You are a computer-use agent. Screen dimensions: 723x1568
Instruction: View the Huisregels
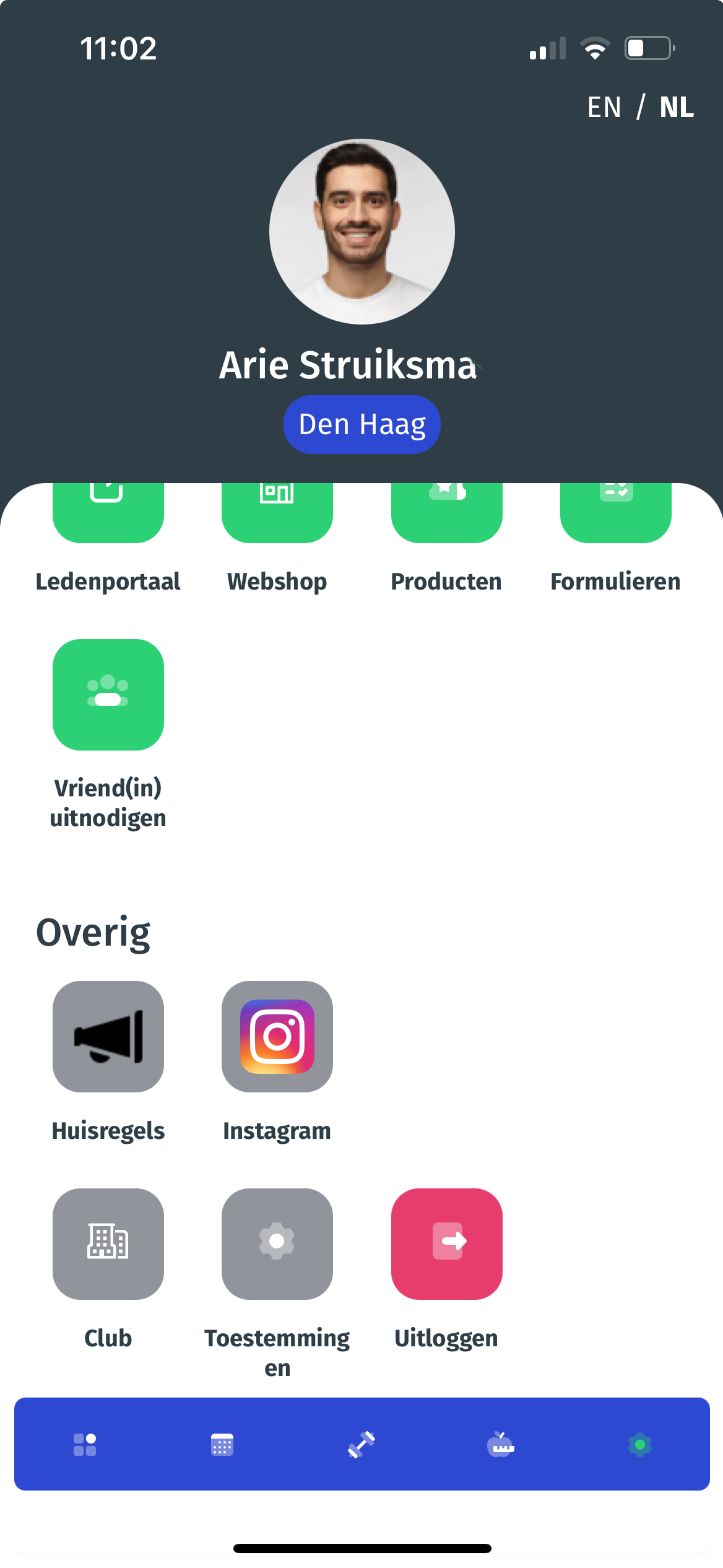point(108,1037)
